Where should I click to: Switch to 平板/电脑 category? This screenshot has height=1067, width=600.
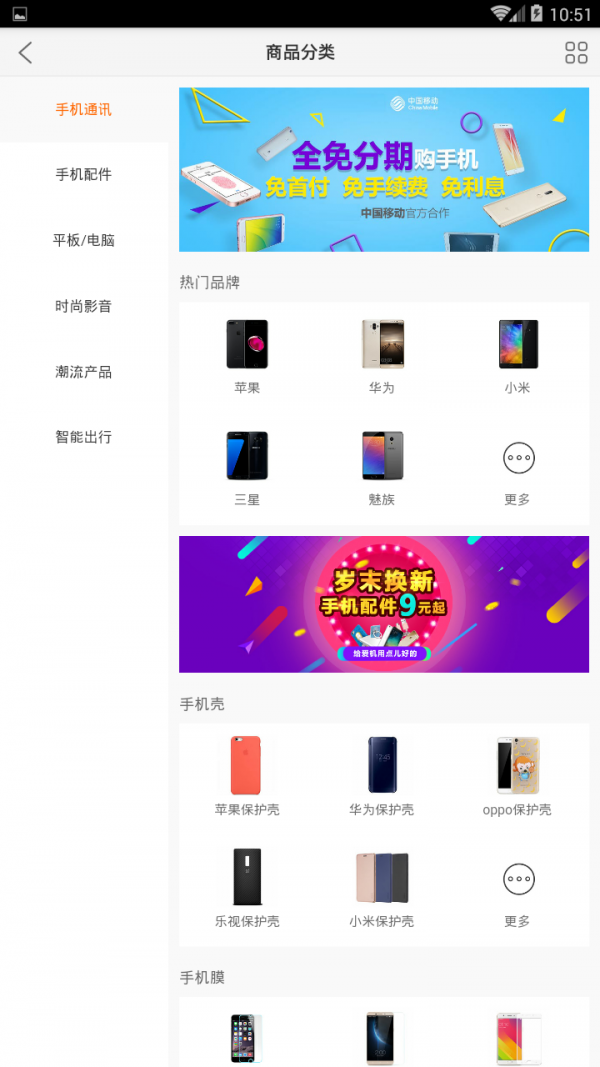(x=84, y=241)
